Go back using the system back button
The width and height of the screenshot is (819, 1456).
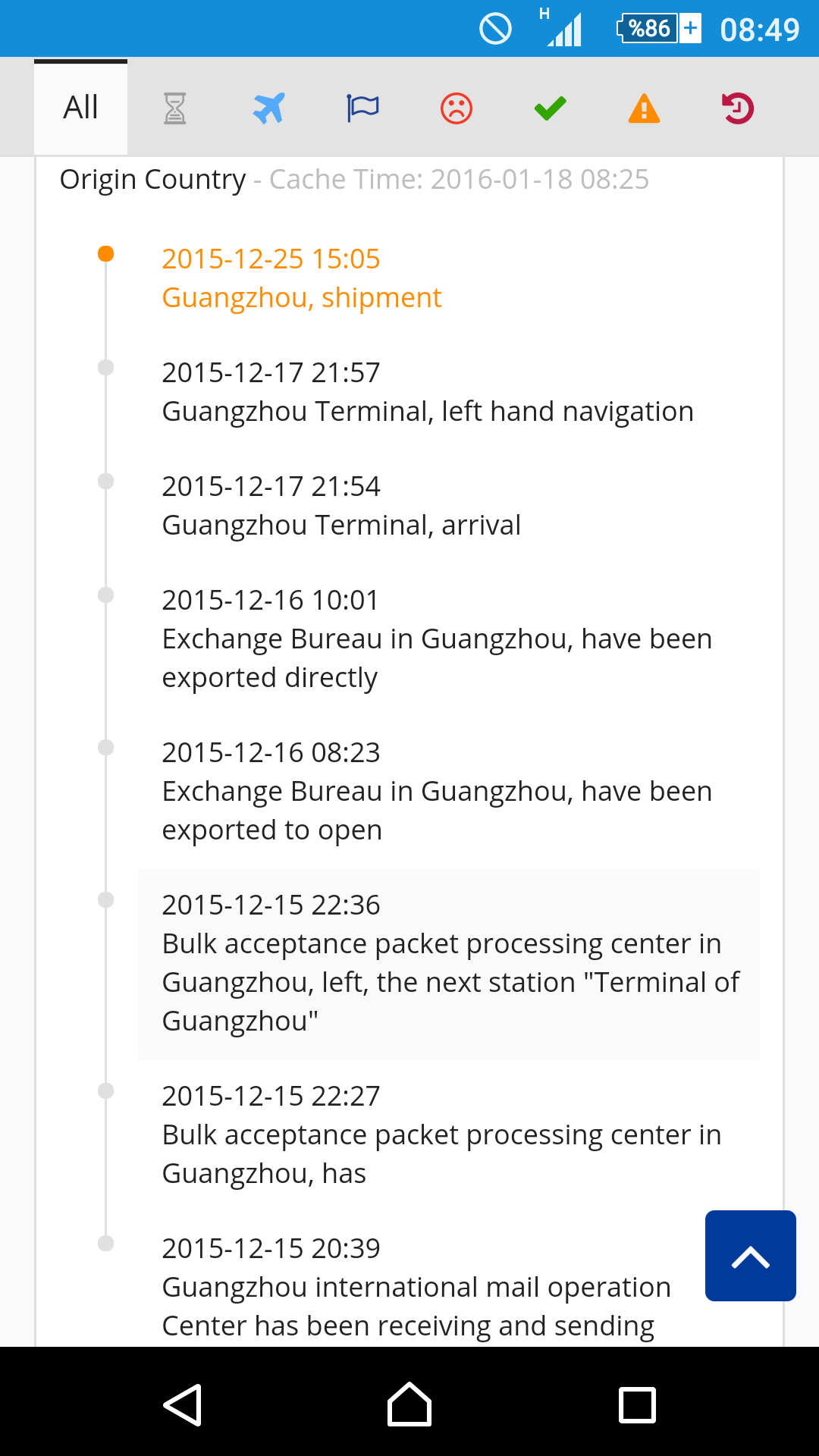[183, 1404]
